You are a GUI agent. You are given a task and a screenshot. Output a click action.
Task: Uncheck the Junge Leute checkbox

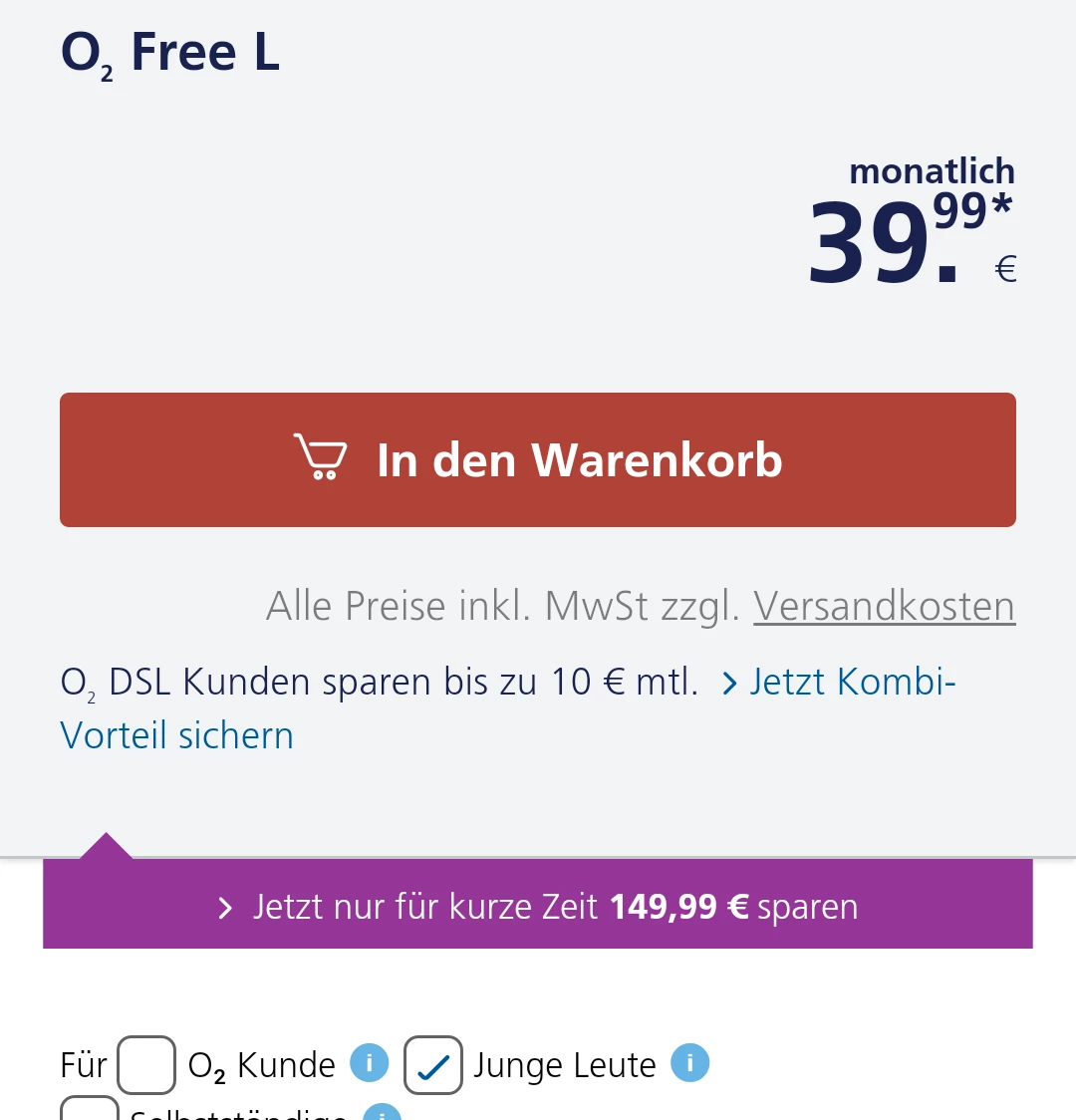click(x=432, y=1065)
